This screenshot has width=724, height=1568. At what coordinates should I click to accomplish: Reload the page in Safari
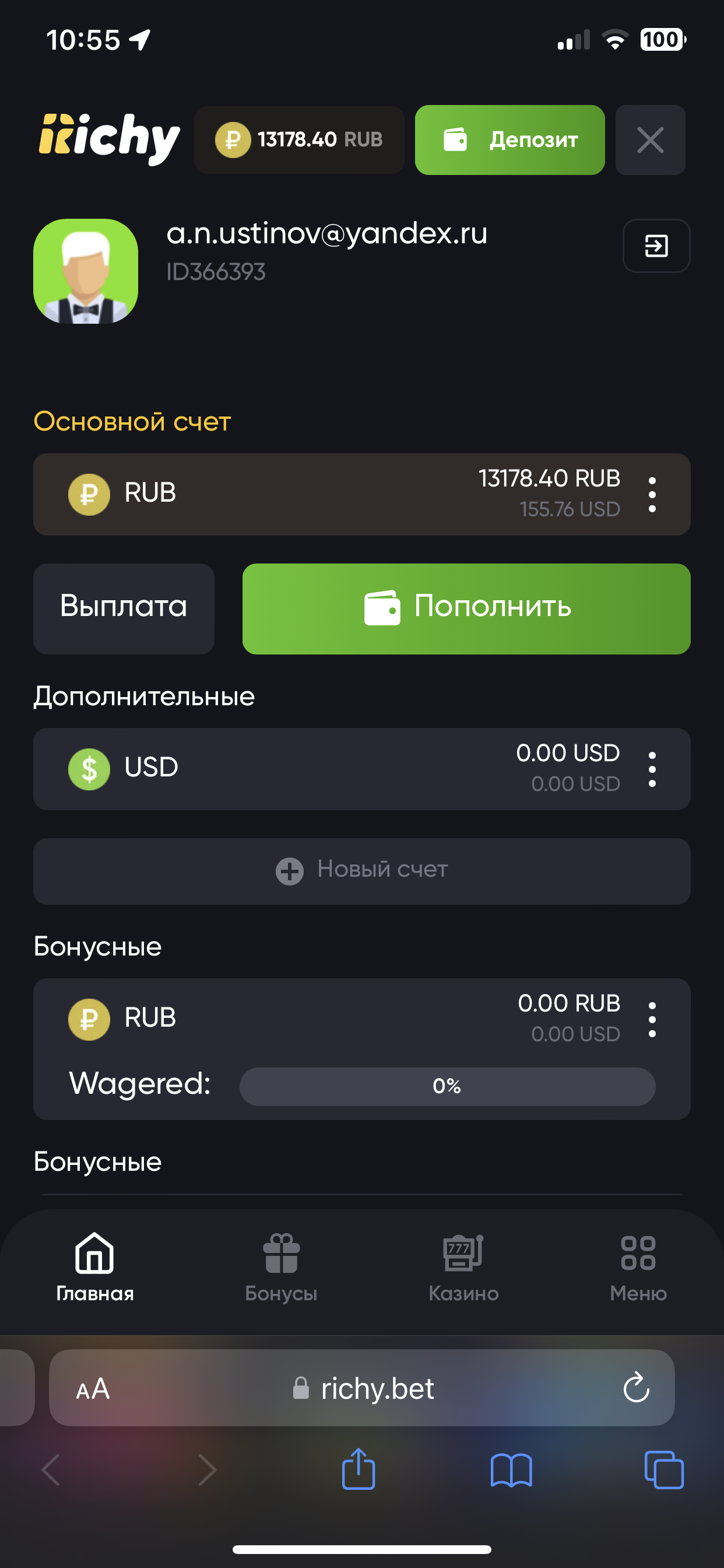coord(636,1388)
